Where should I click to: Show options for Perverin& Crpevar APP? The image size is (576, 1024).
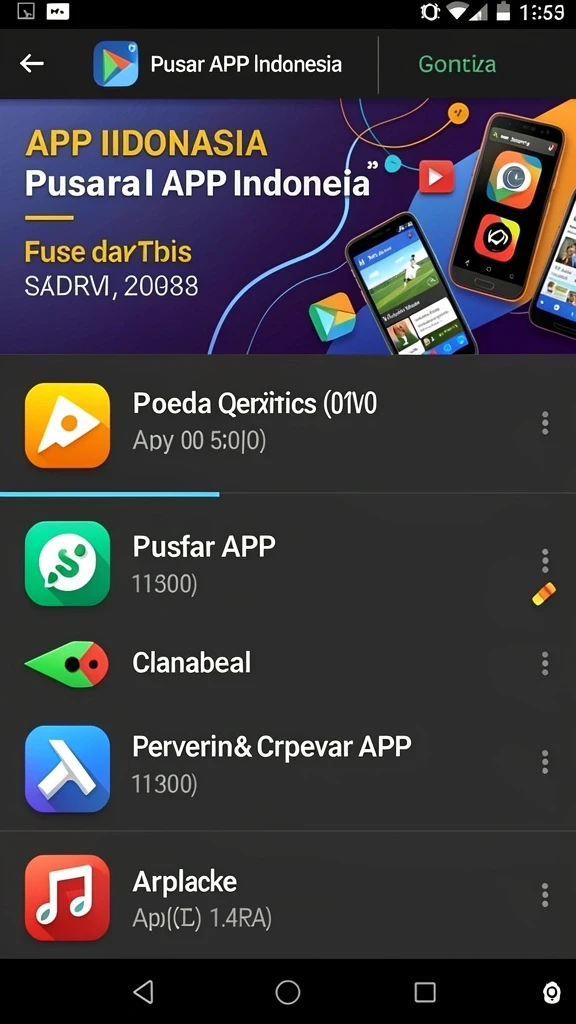click(545, 762)
